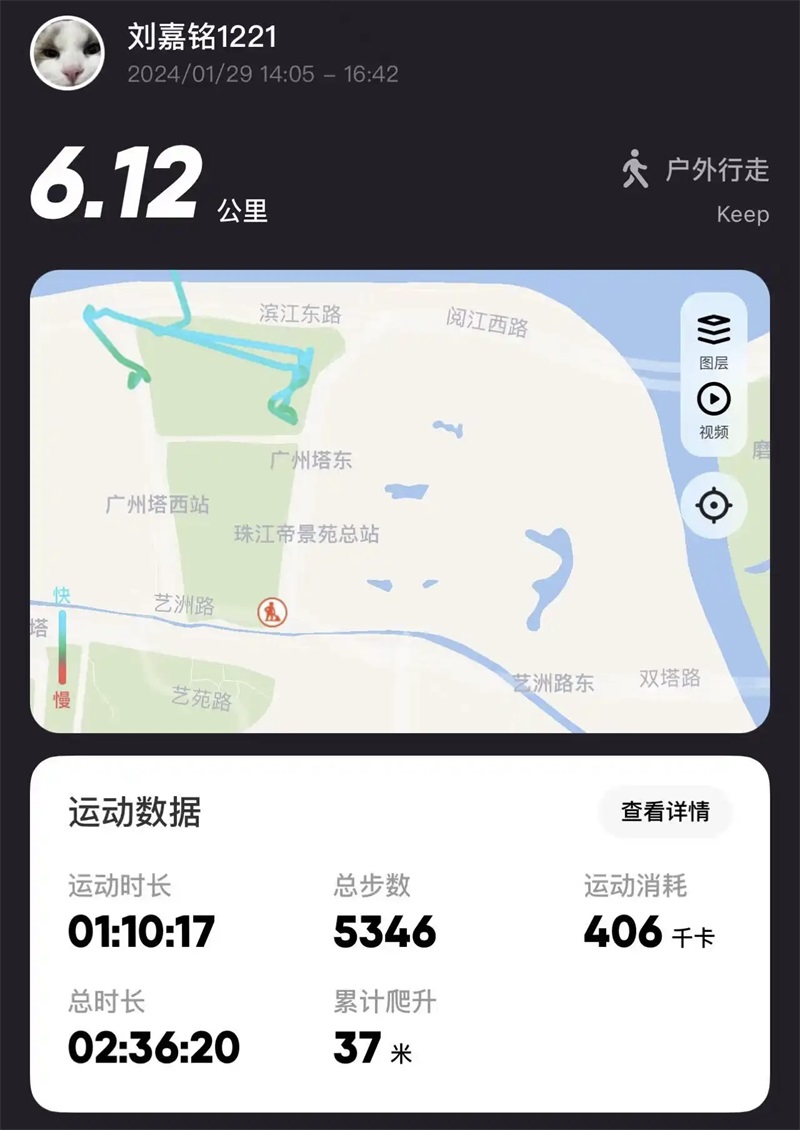Play the route video (视频)

tap(713, 408)
